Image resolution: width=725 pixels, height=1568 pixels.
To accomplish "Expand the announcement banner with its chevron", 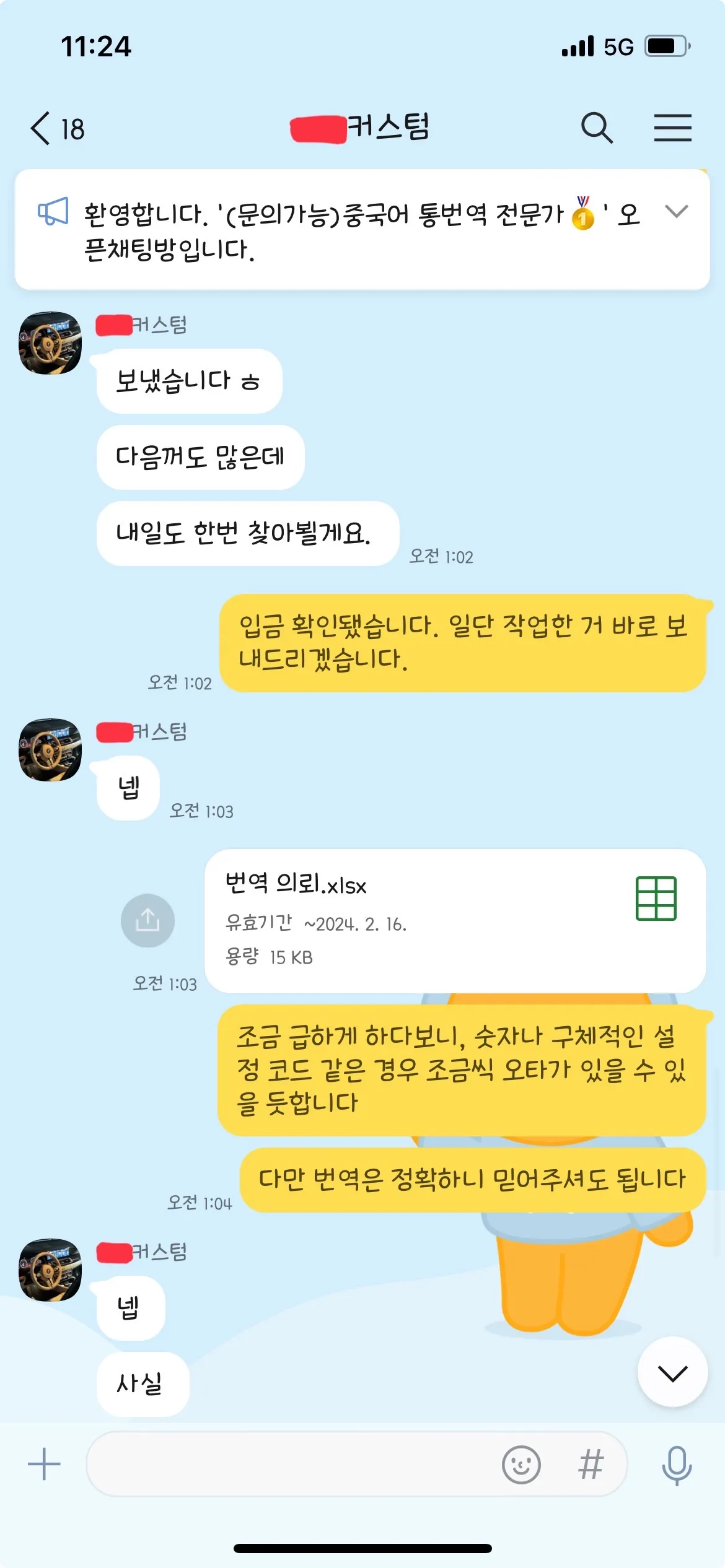I will (x=677, y=212).
